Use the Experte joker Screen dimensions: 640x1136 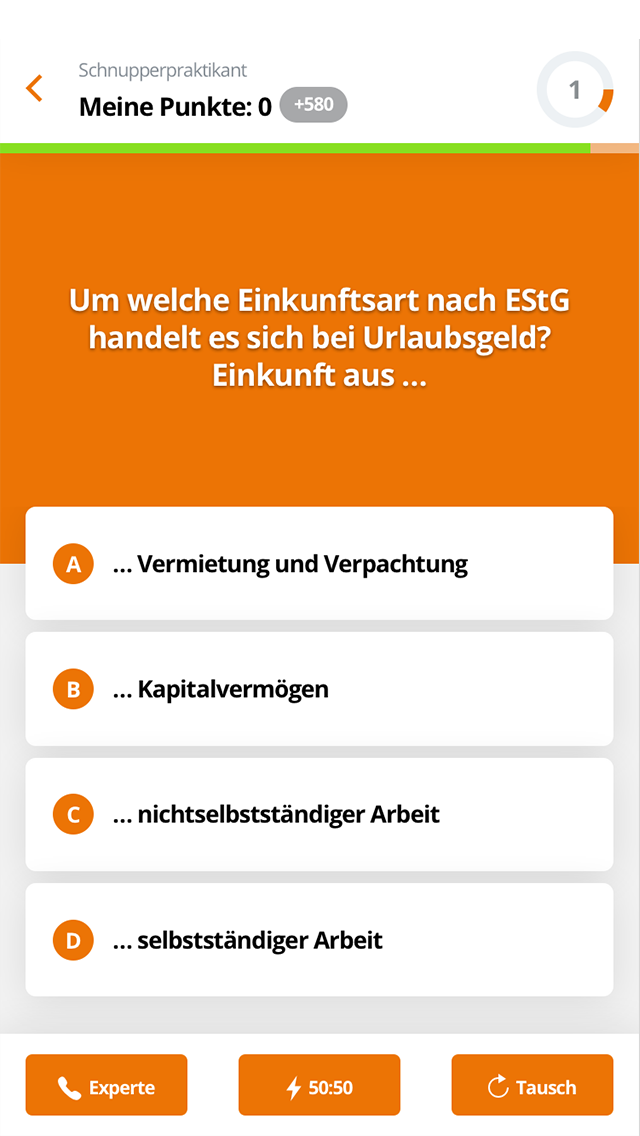point(106,1085)
